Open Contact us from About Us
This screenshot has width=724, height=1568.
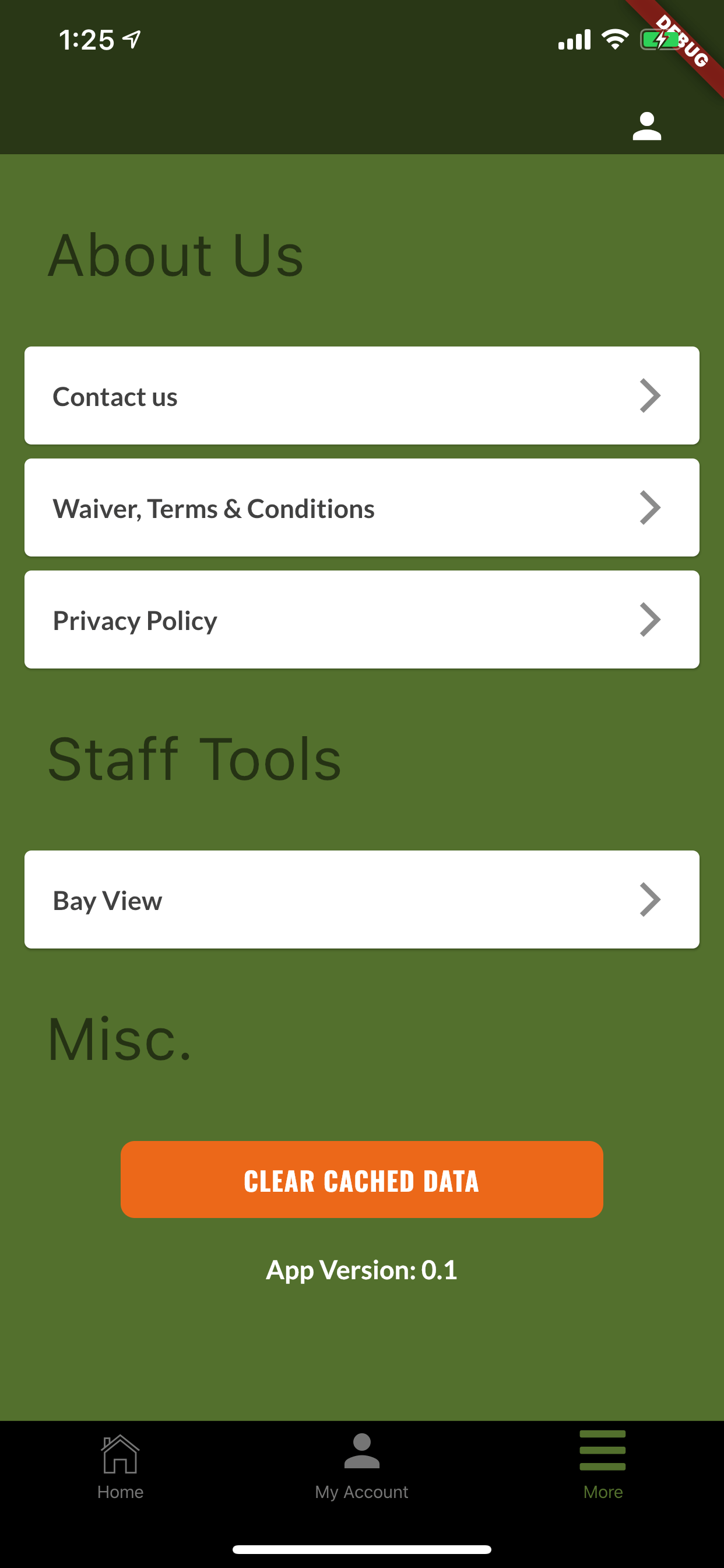coord(361,395)
